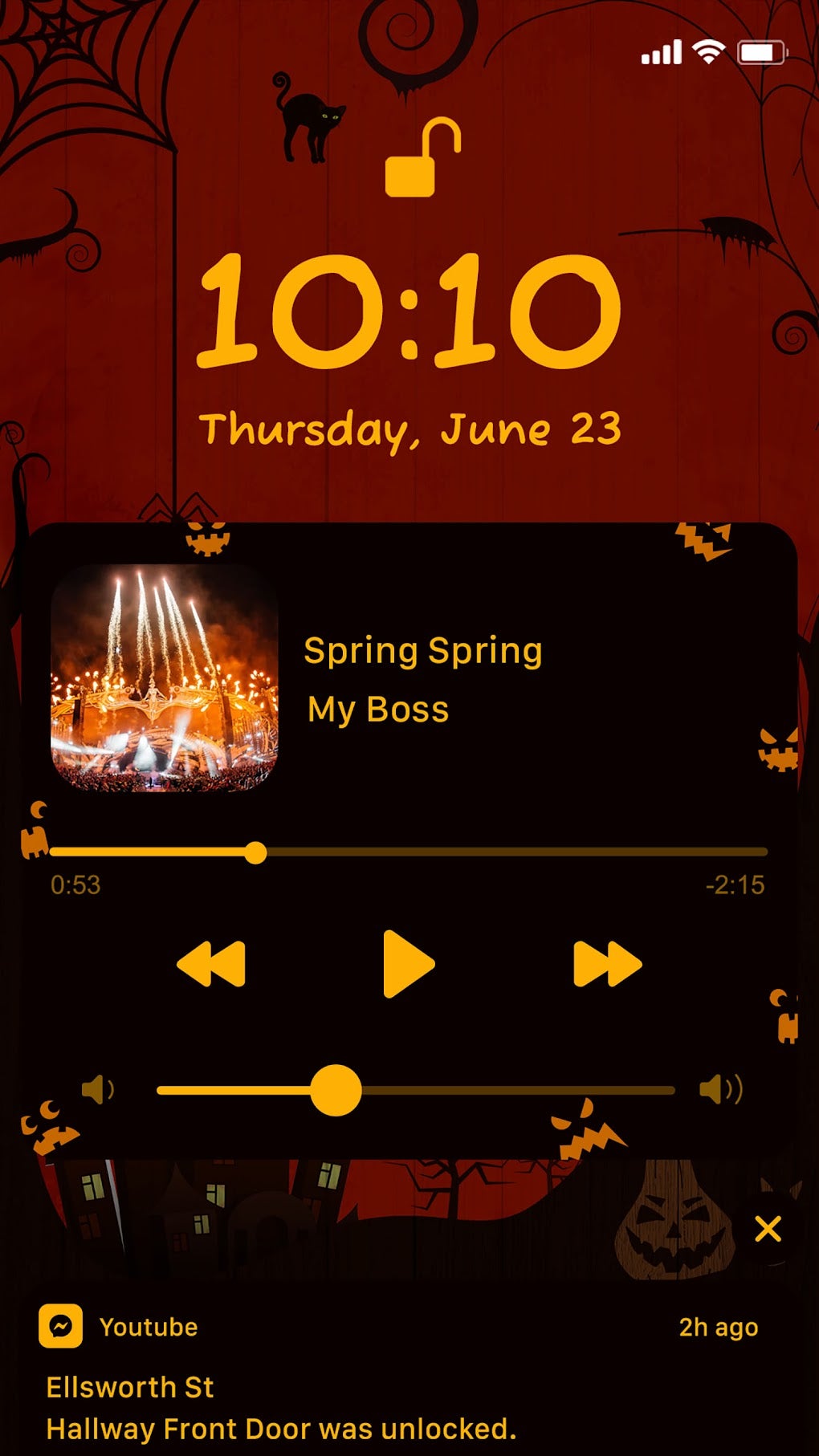Dismiss notifications with the X button
The width and height of the screenshot is (819, 1456).
[768, 1229]
